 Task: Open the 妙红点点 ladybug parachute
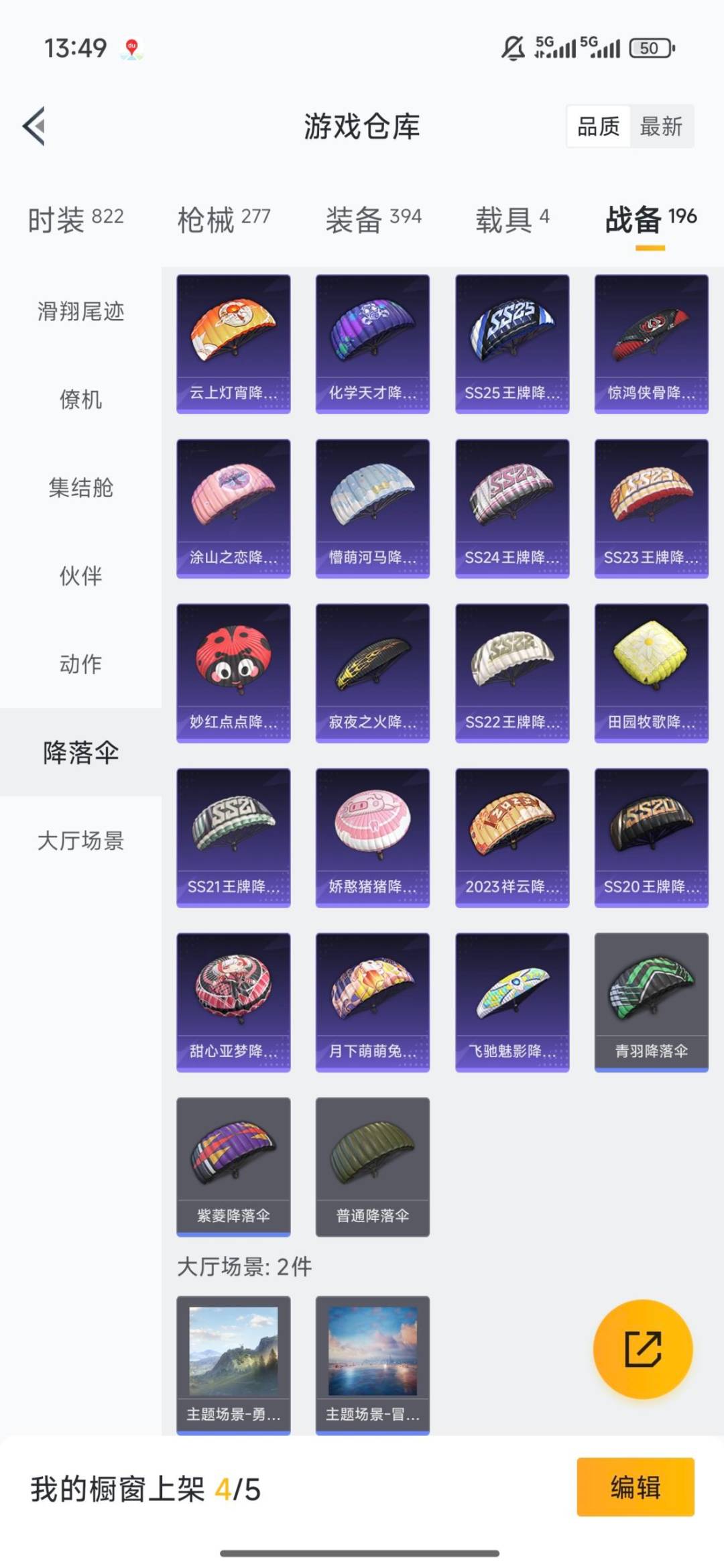pyautogui.click(x=233, y=670)
